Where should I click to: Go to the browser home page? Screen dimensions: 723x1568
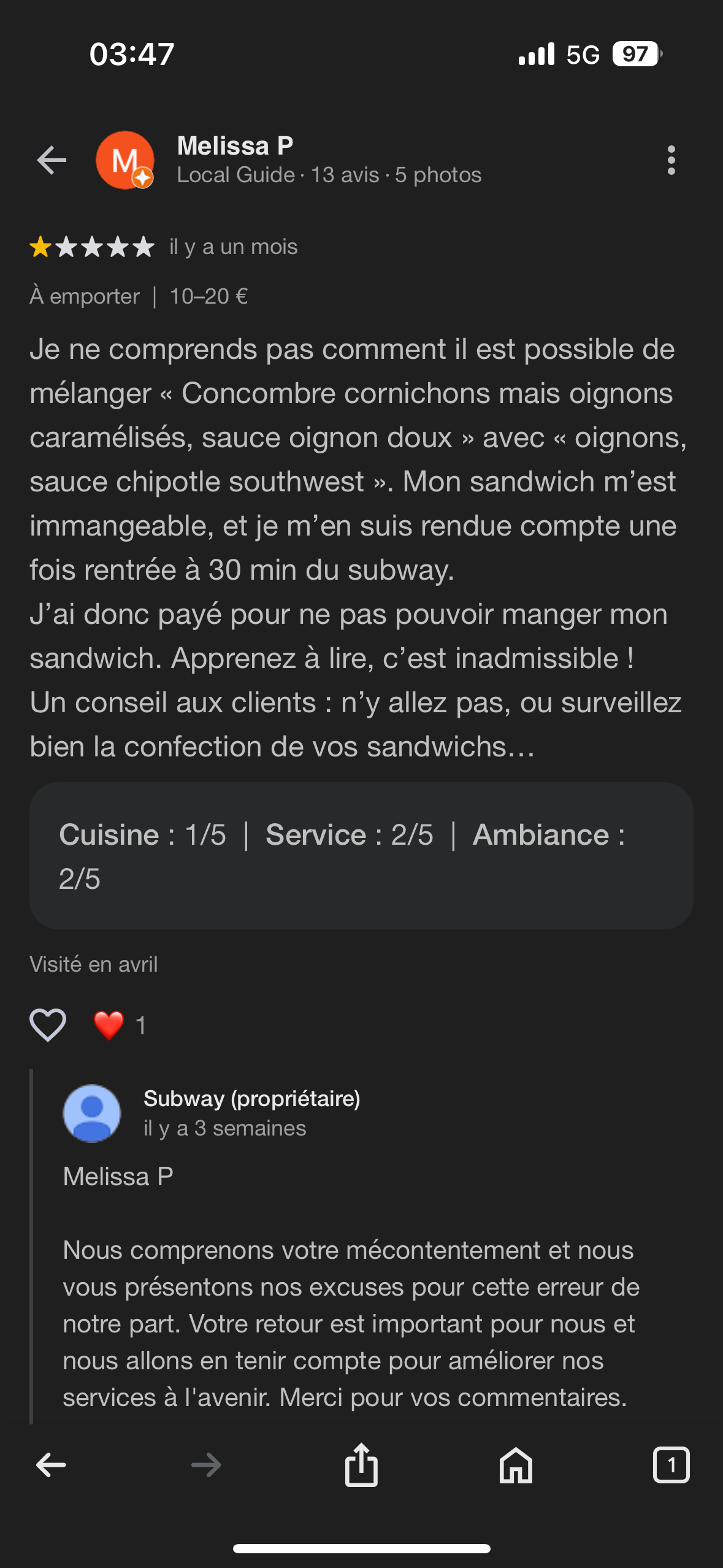(x=516, y=1465)
